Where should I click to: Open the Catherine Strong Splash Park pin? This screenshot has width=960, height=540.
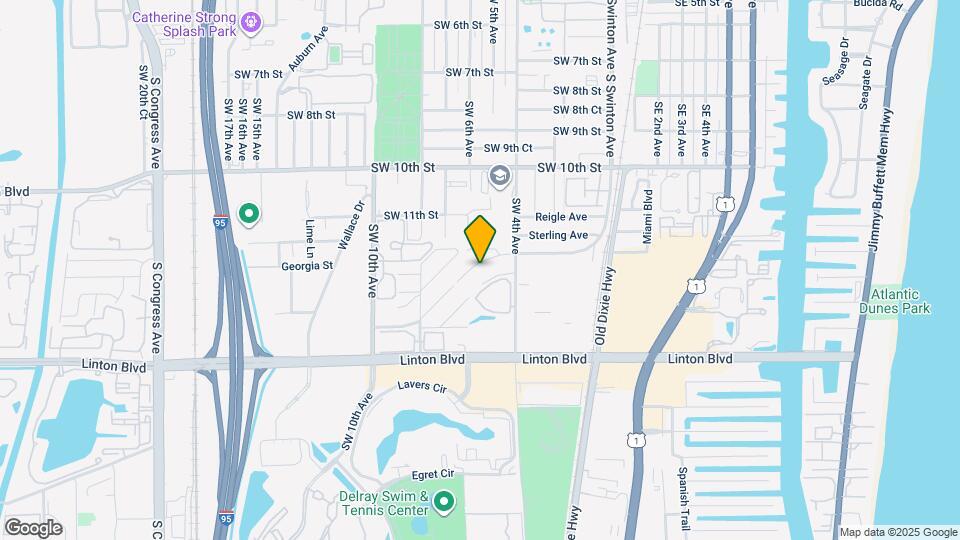click(251, 24)
